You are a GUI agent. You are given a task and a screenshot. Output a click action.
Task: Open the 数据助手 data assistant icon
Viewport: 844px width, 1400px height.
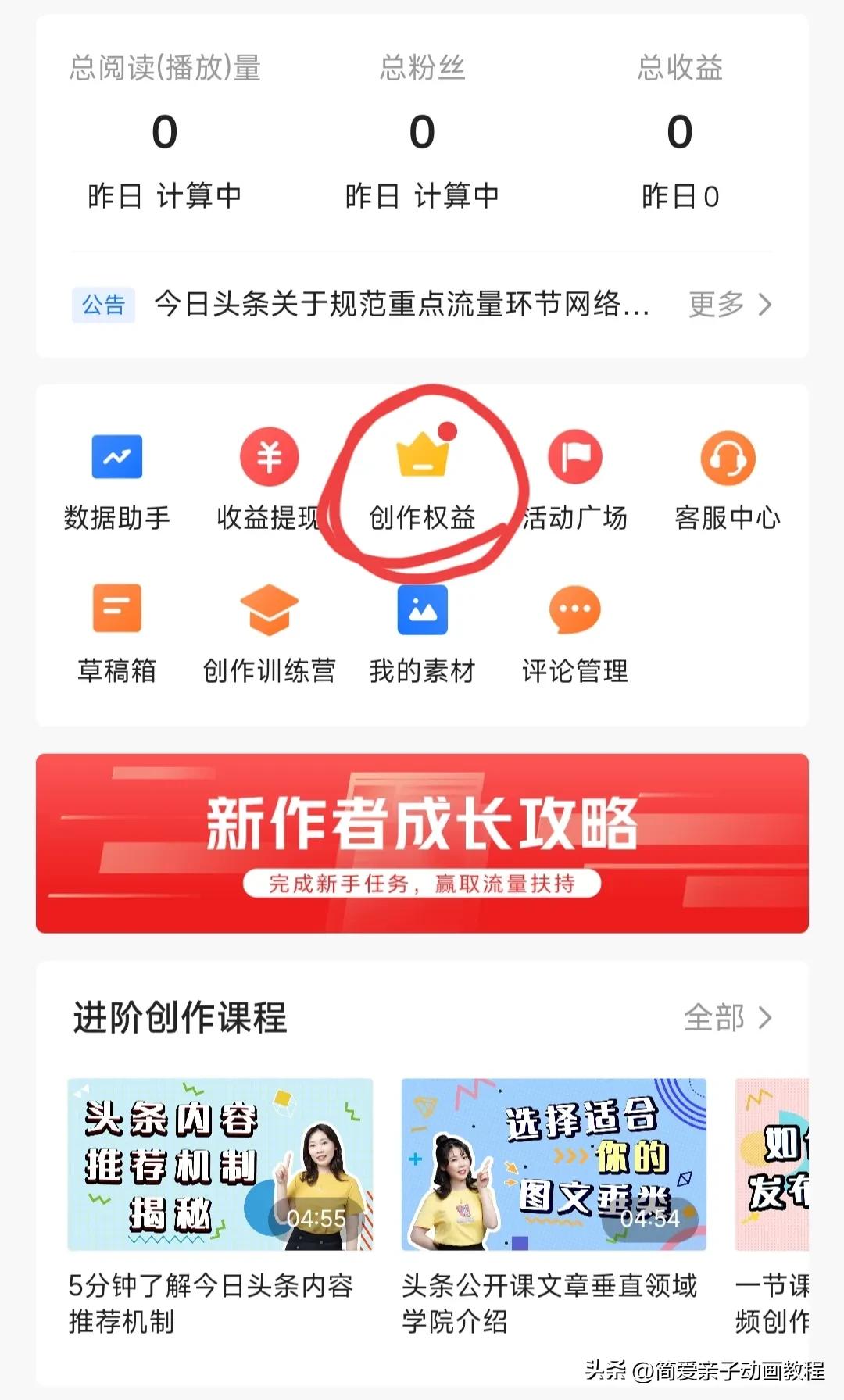point(116,459)
